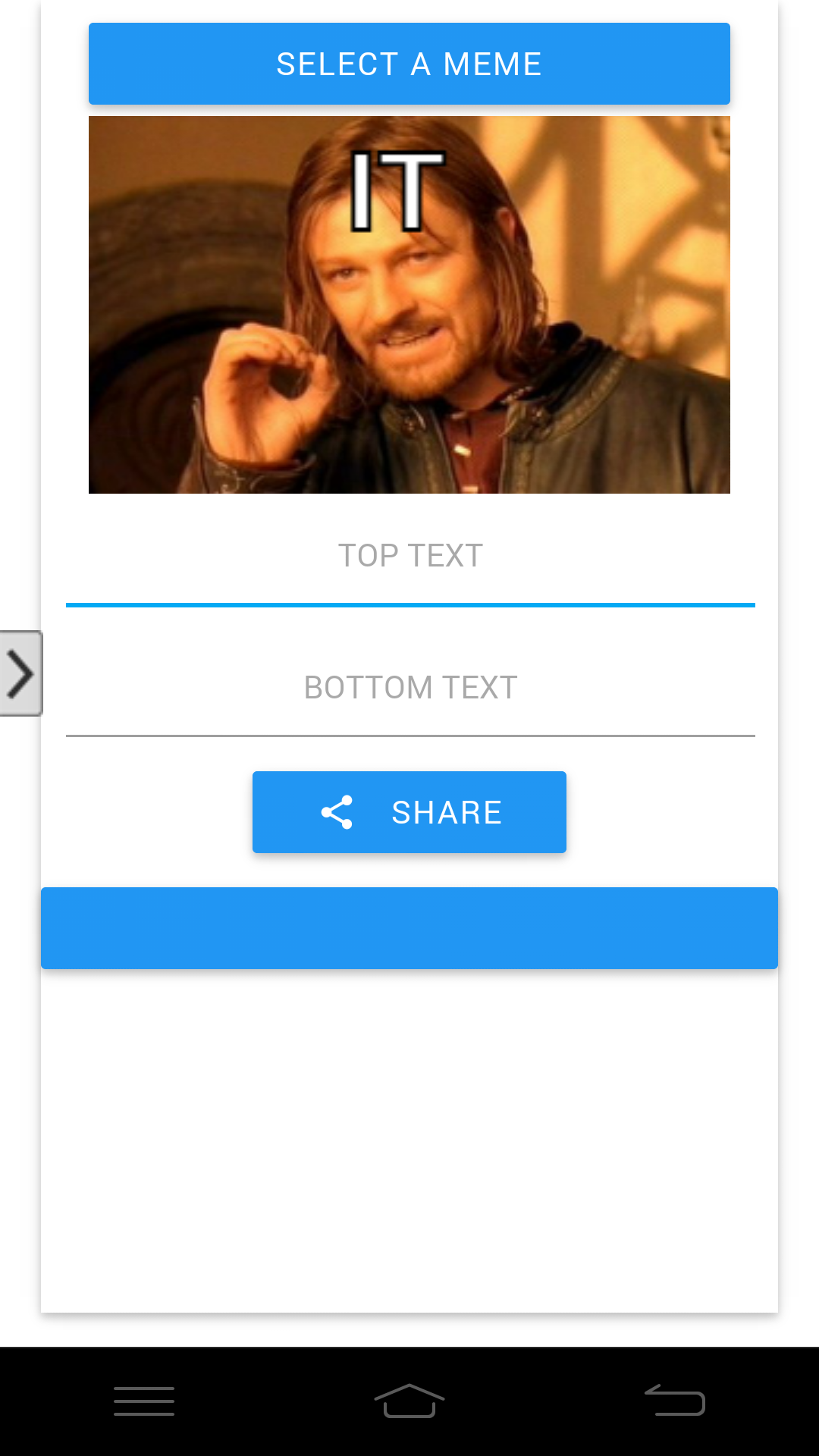Screen dimensions: 819x1456
Task: Tap the Select a Meme button
Action: pos(409,64)
